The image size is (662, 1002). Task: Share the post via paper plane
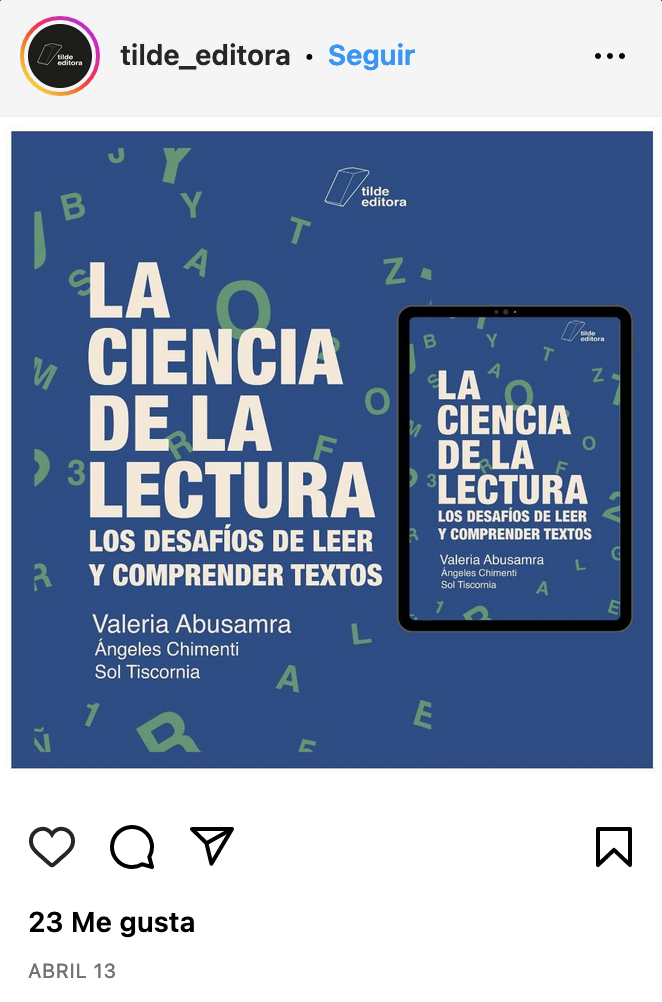(211, 846)
